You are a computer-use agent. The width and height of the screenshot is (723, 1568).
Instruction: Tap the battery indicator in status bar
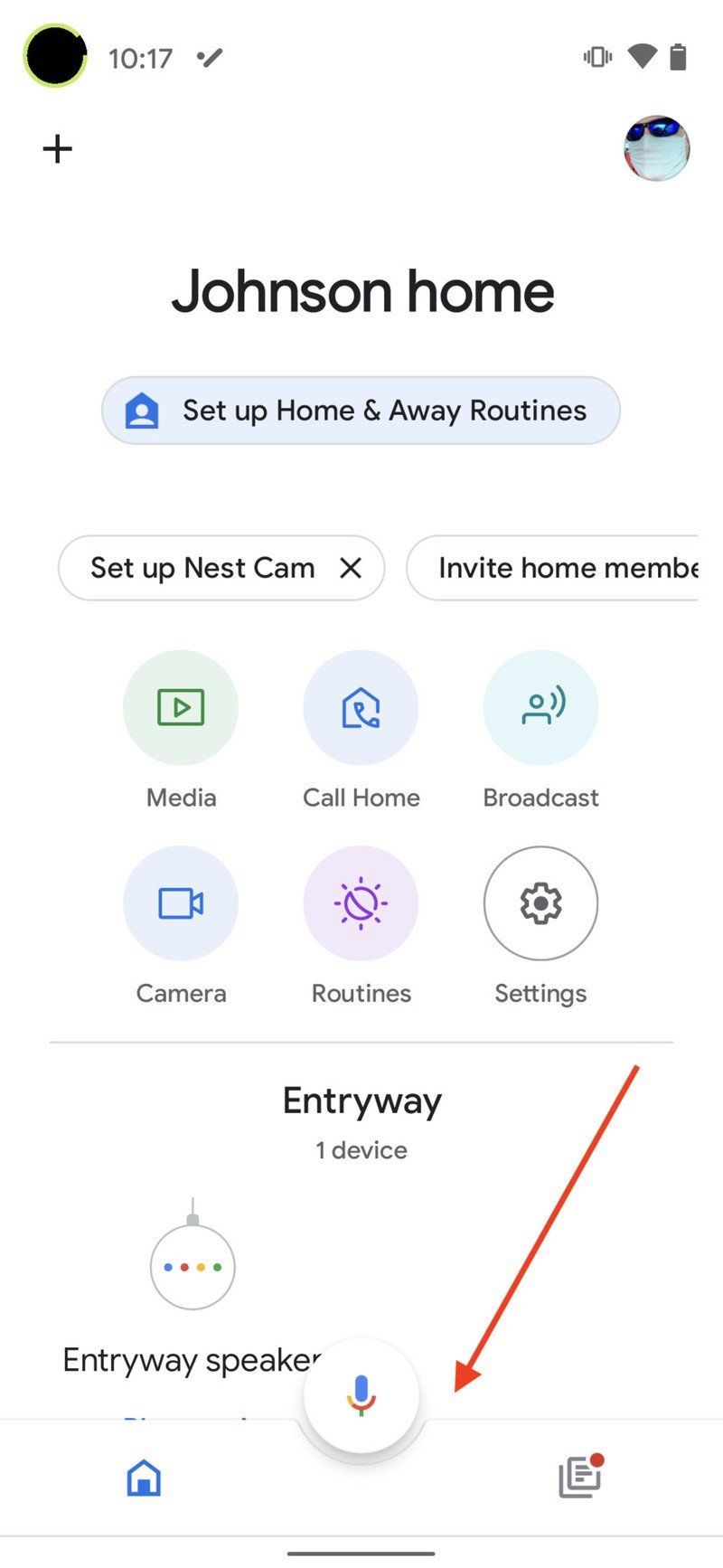click(681, 56)
